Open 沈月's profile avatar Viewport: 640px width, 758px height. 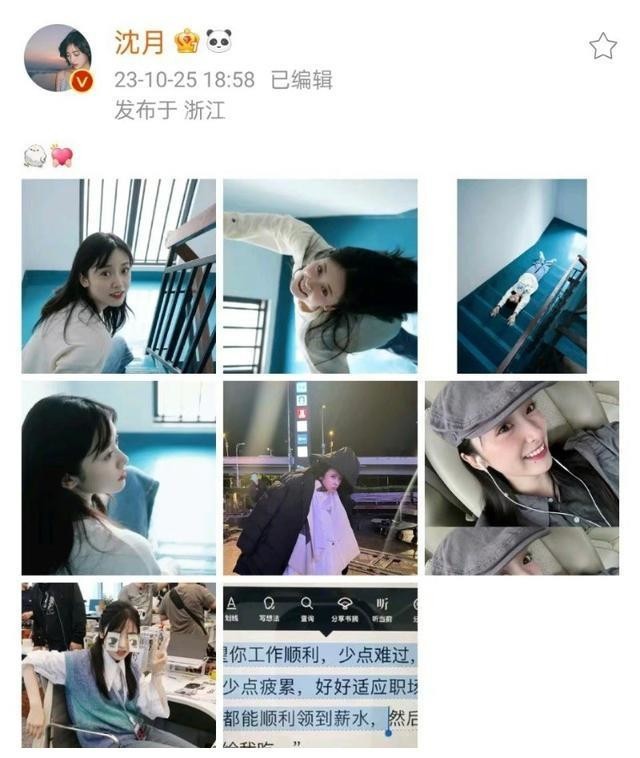pos(58,59)
